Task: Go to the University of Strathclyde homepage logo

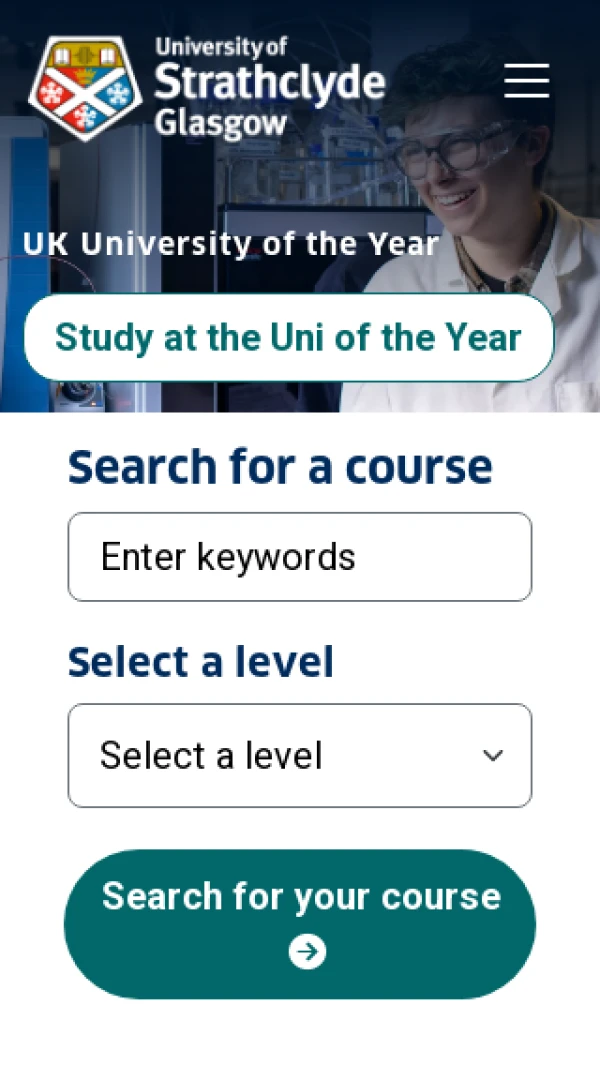Action: pos(206,88)
